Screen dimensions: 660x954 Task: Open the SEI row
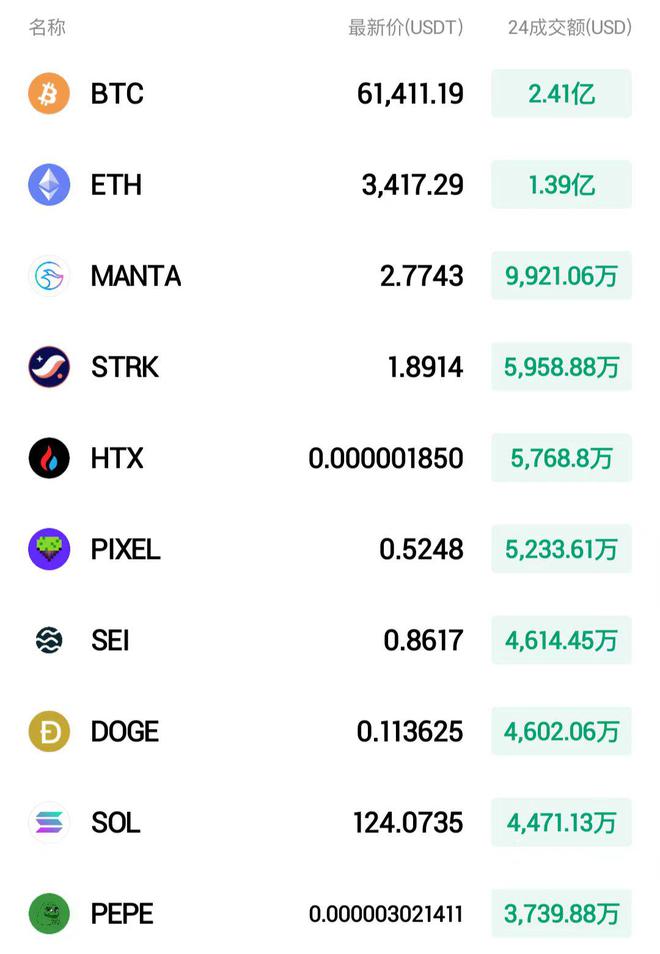(x=110, y=640)
